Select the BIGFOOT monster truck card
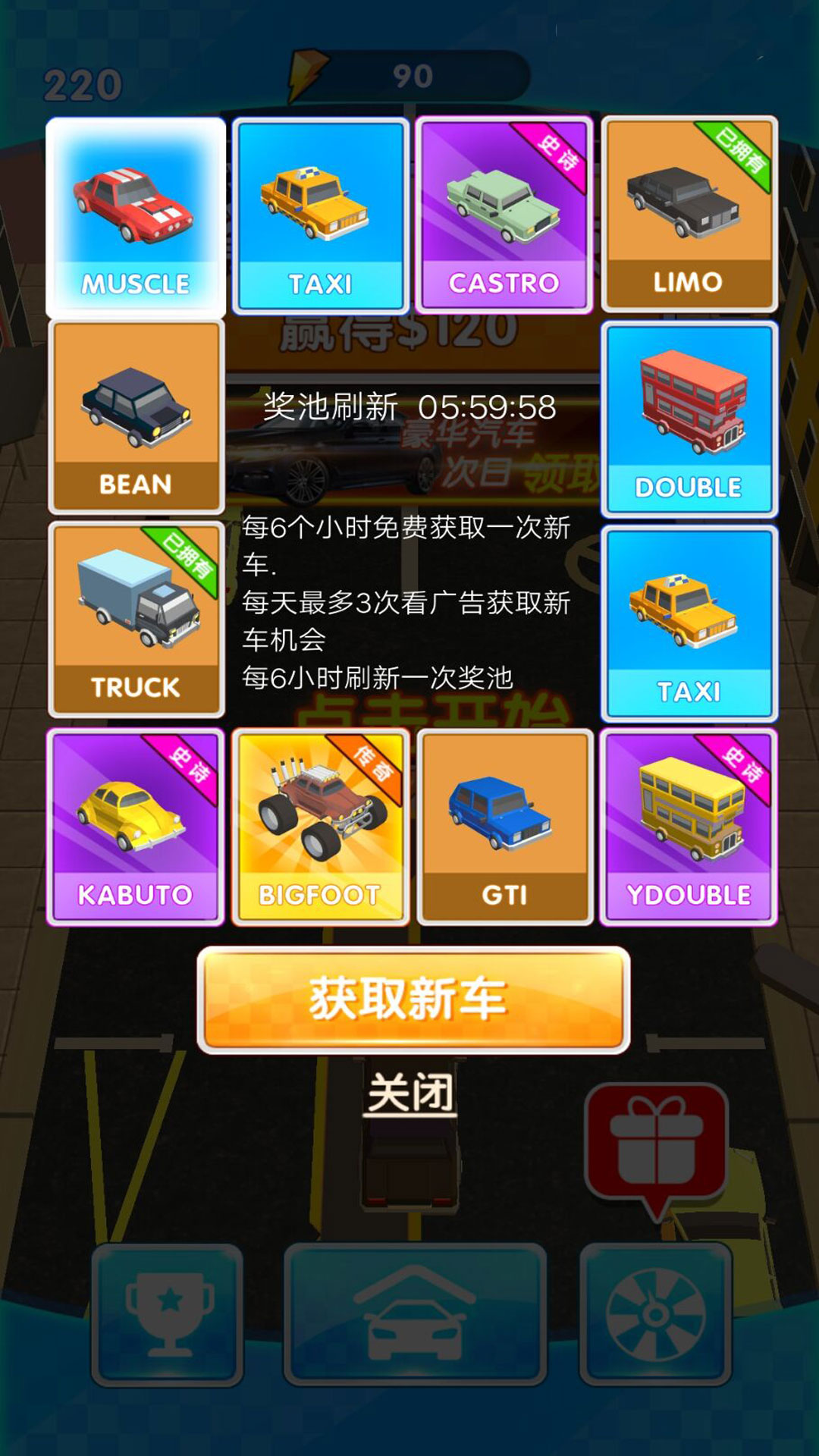Screen dimensions: 819x1456 click(x=320, y=827)
